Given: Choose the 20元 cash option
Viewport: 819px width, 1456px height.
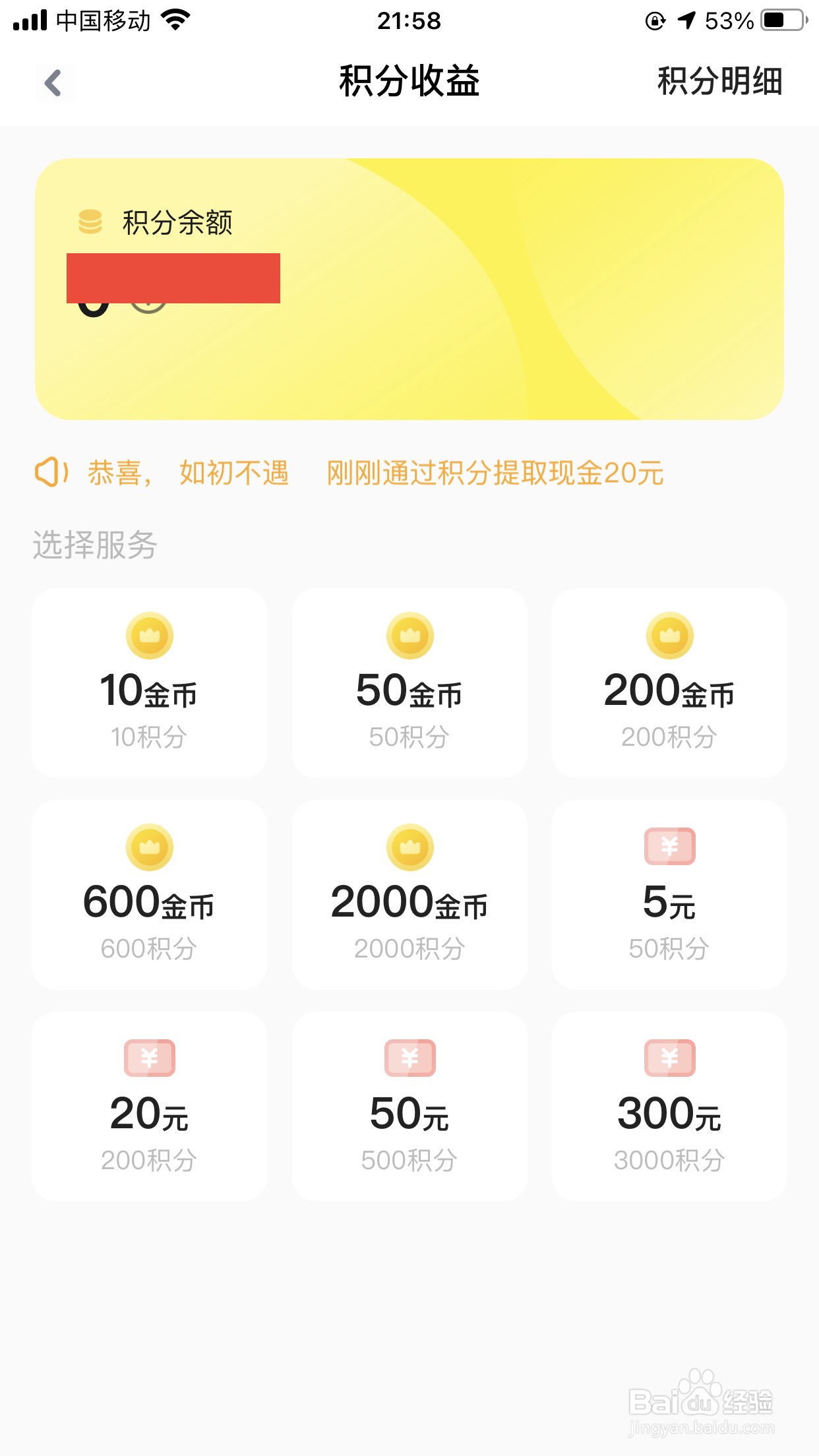Looking at the screenshot, I should (150, 1107).
